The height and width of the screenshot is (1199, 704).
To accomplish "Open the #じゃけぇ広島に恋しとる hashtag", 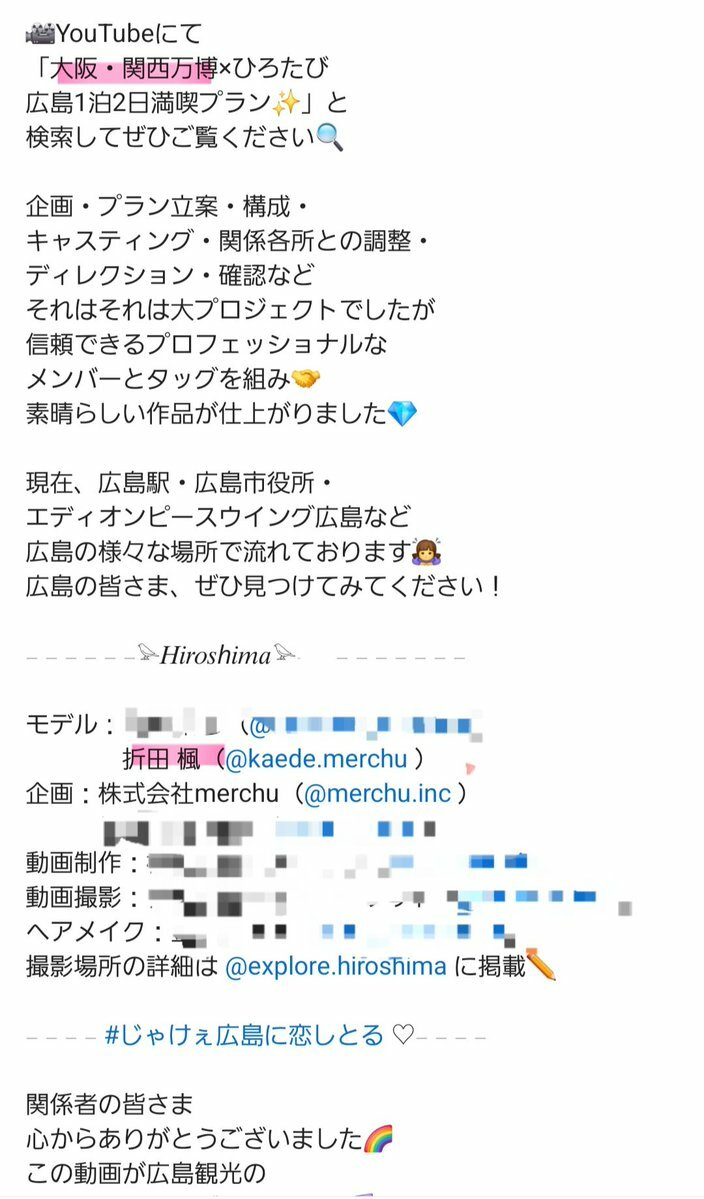I will click(x=244, y=1036).
